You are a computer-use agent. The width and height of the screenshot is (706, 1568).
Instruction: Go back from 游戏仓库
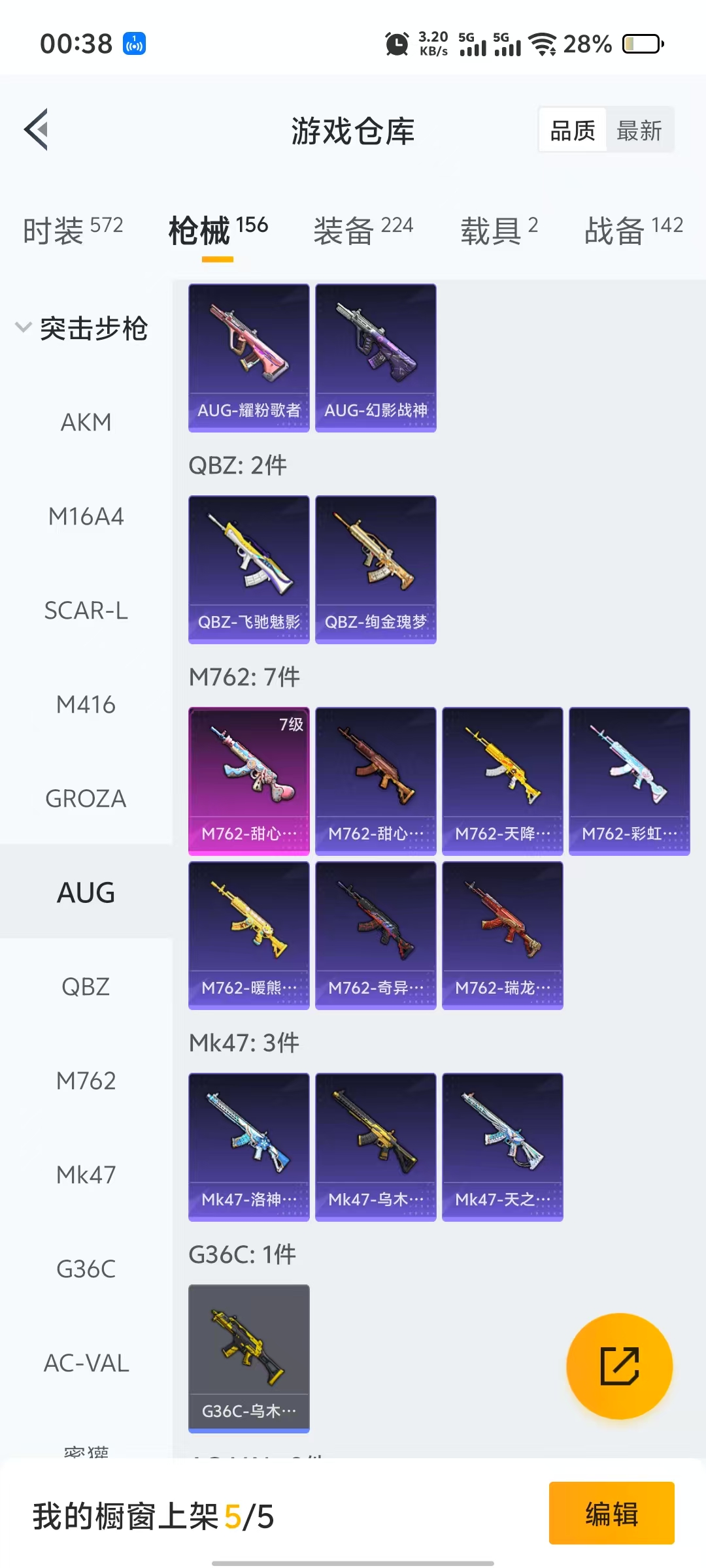tap(37, 129)
